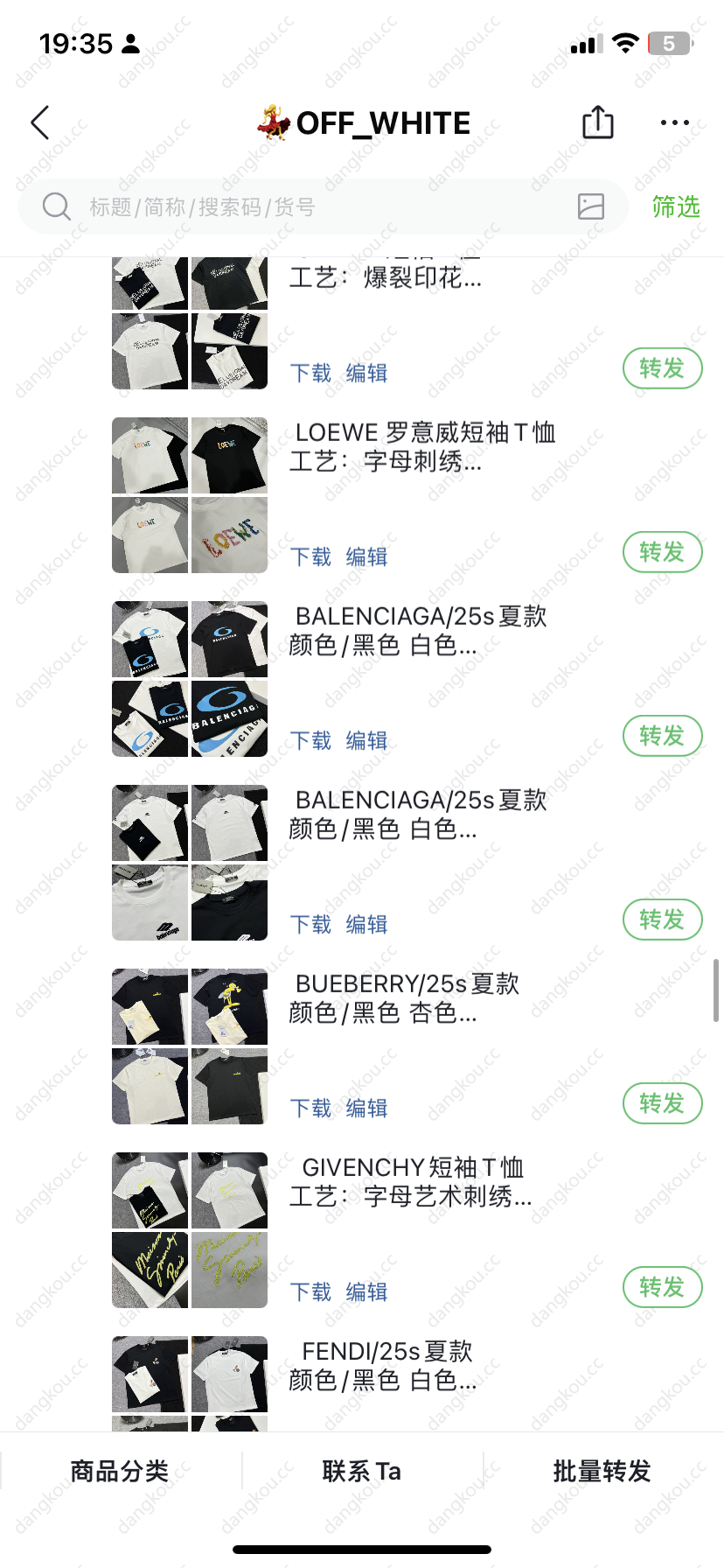Open 商品分类 product categories
Screen dimensions: 724x1568
(x=120, y=1472)
